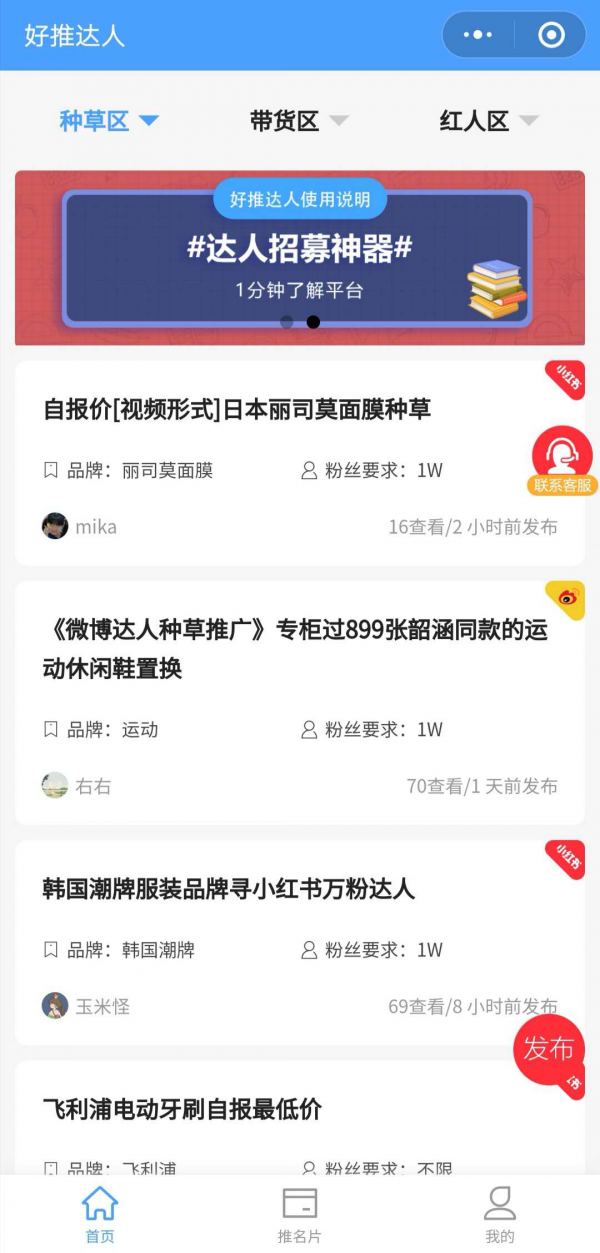Go to the 我的 tab

click(x=499, y=1213)
